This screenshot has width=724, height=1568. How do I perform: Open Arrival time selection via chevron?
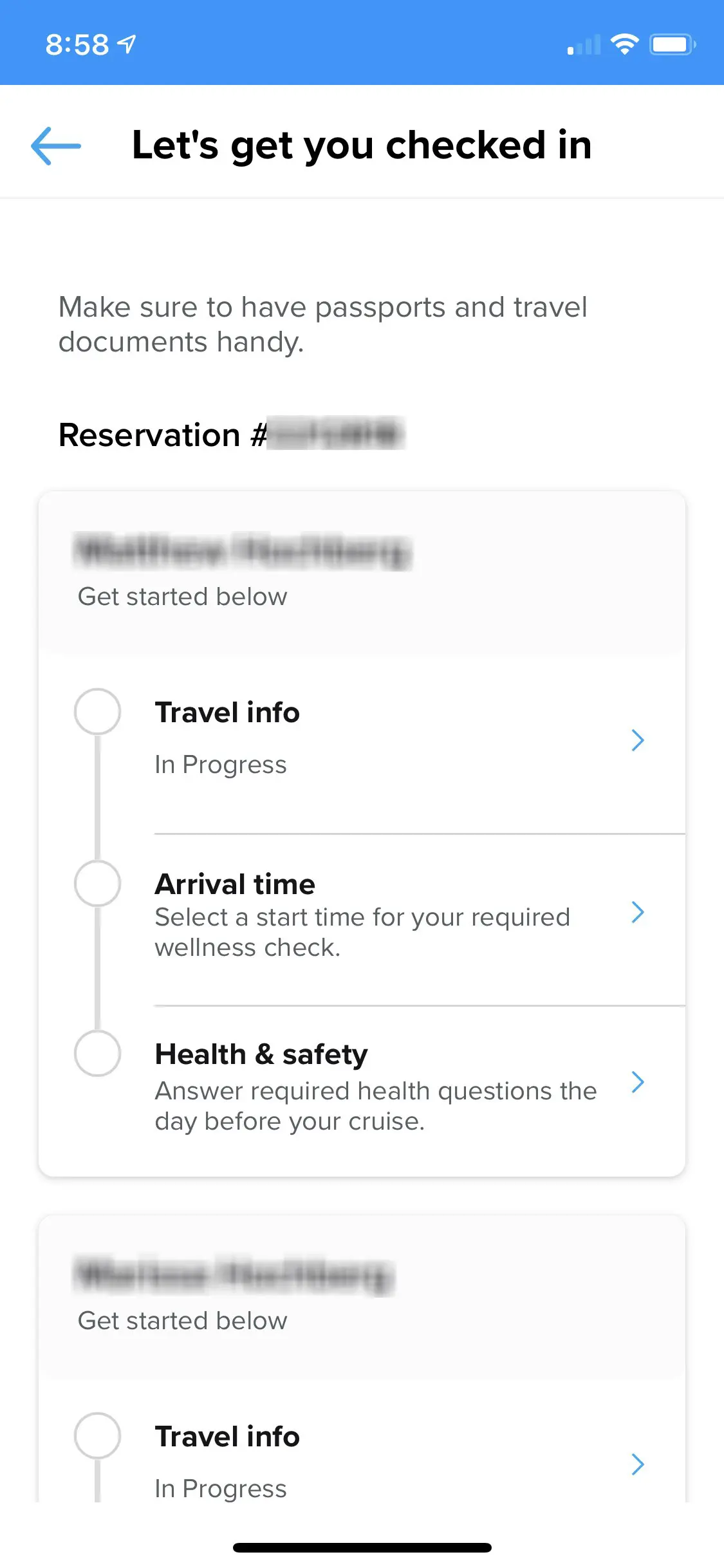pyautogui.click(x=638, y=912)
